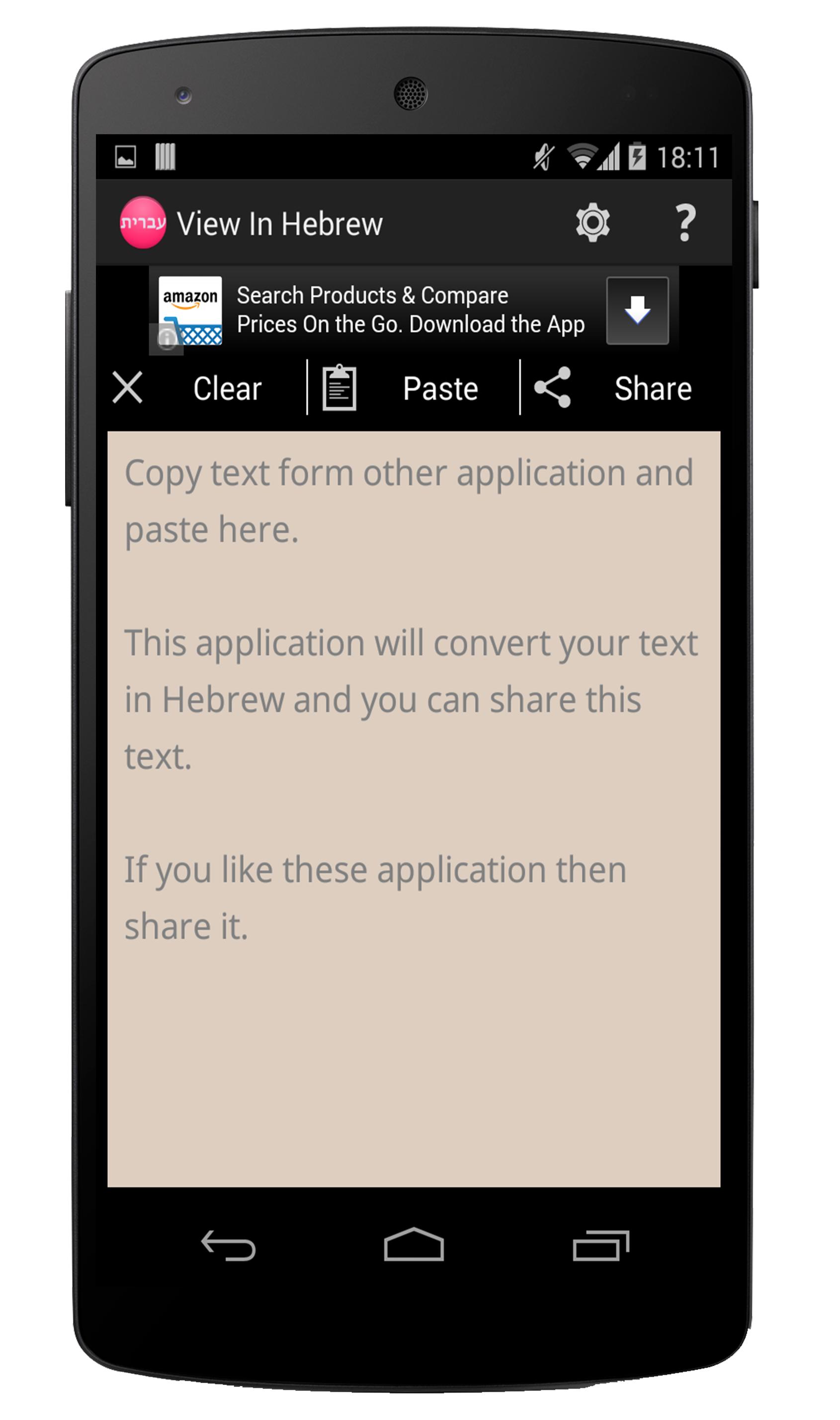Open the settings gear icon
Screen dimensions: 840x1420
coord(592,223)
